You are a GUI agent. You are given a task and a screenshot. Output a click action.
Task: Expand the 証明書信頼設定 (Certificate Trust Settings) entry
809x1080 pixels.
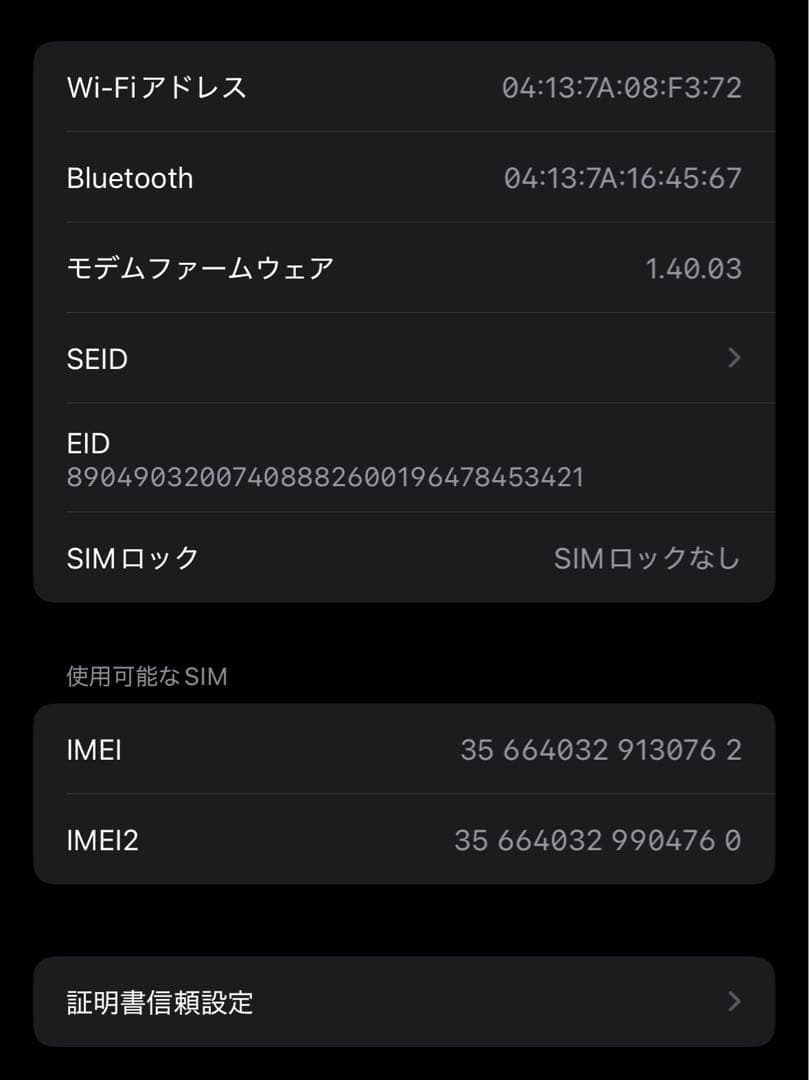400,1001
